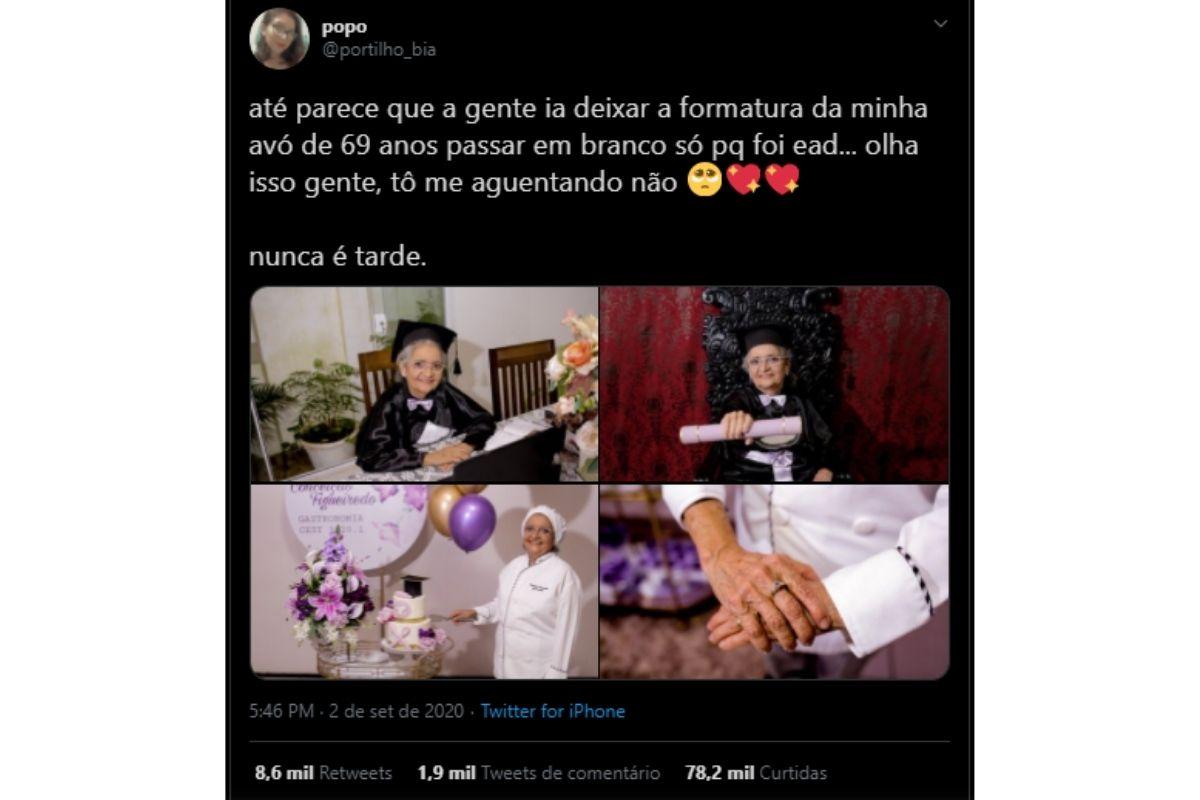View the 8,6 mil Retweets list
The image size is (1200, 800).
pyautogui.click(x=323, y=773)
